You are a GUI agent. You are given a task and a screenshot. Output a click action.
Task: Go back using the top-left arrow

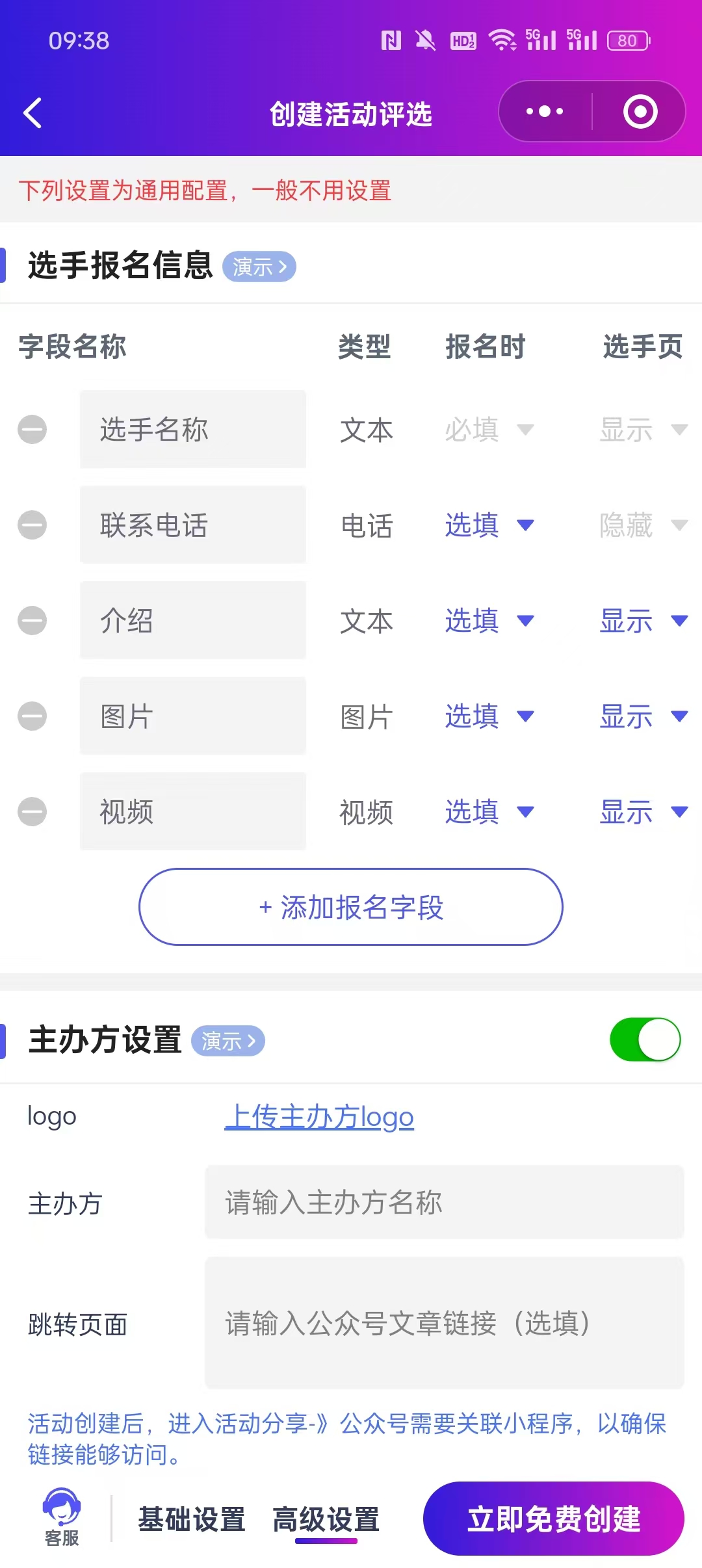click(x=32, y=113)
